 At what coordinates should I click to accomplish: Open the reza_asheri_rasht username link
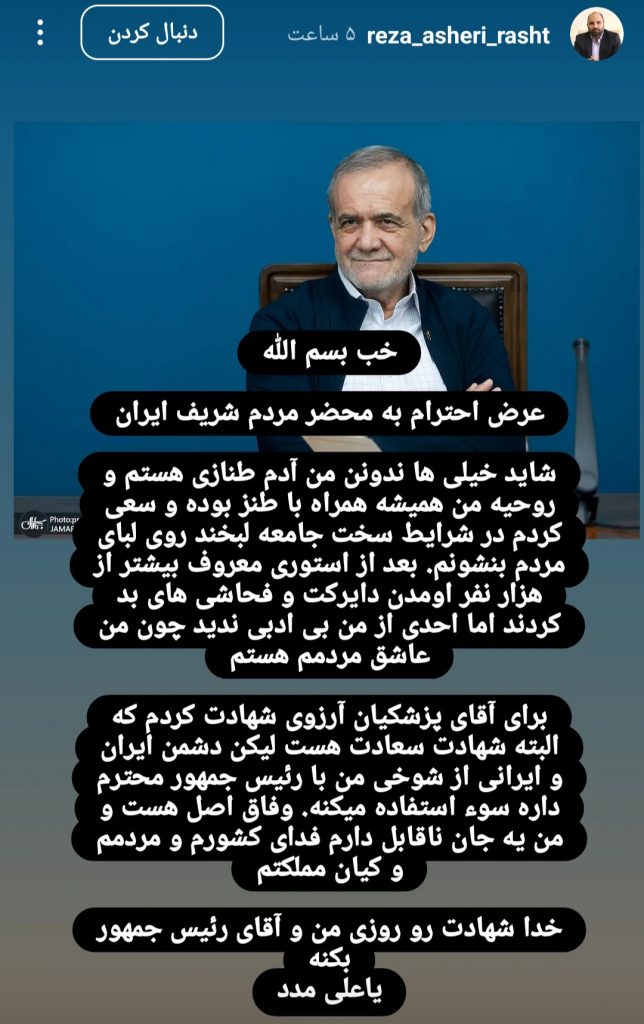[x=458, y=35]
